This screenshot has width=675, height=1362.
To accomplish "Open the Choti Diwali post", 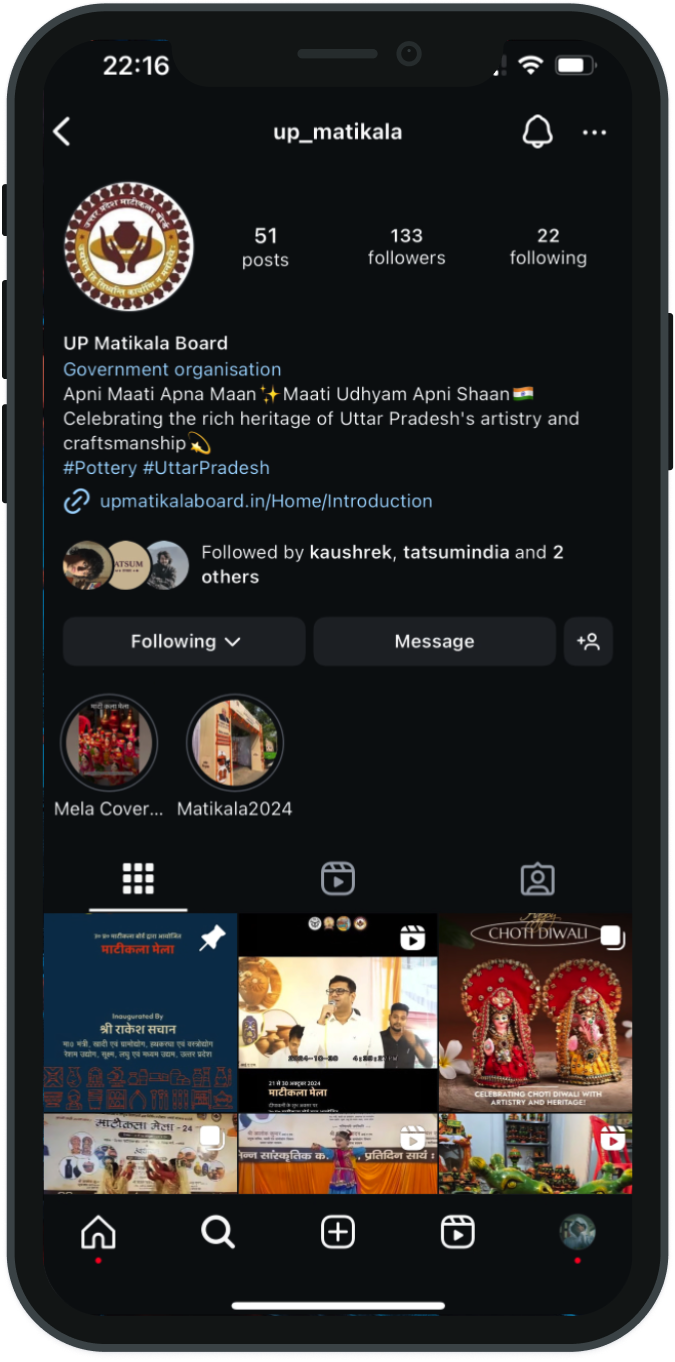I will tap(535, 1010).
